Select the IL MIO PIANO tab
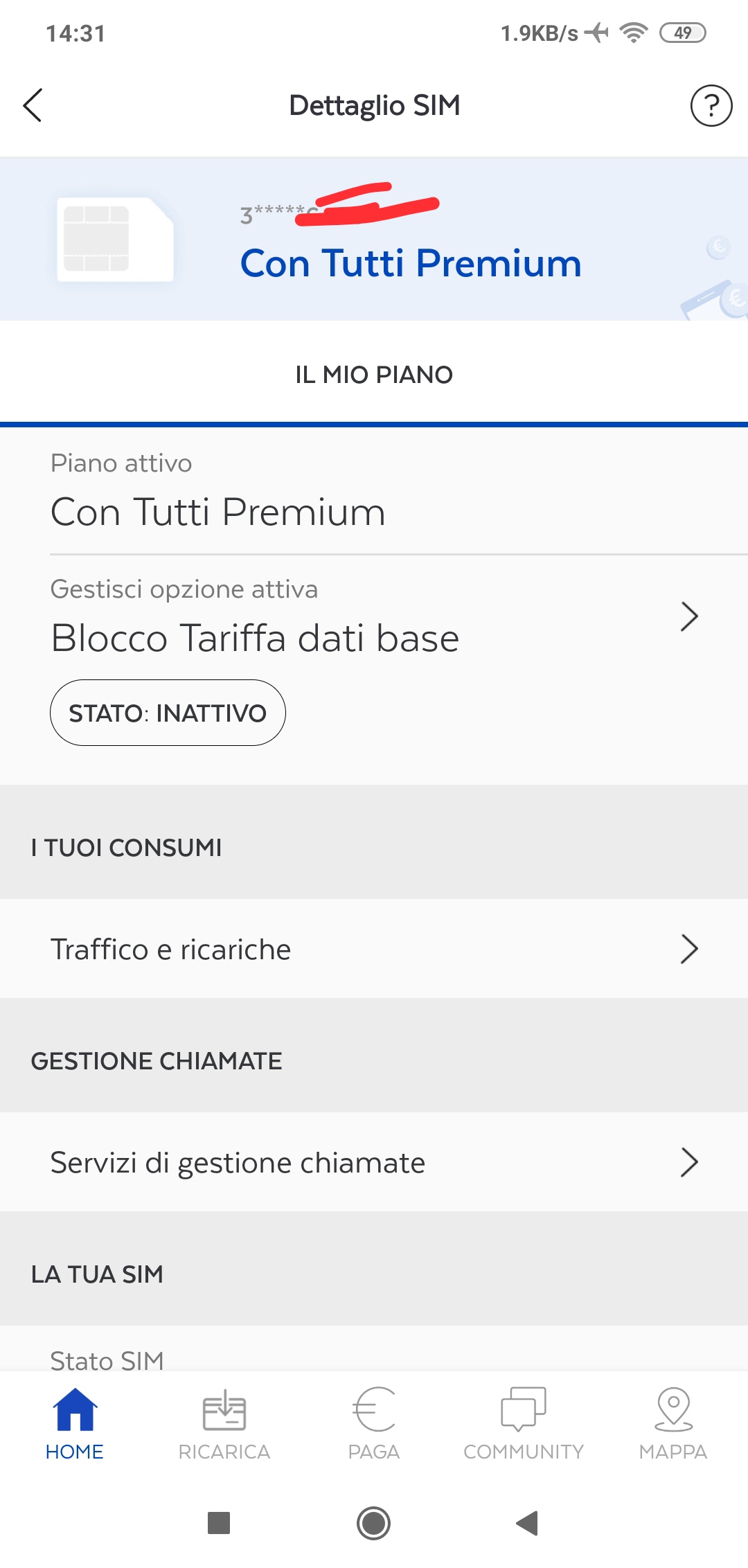 pyautogui.click(x=374, y=375)
